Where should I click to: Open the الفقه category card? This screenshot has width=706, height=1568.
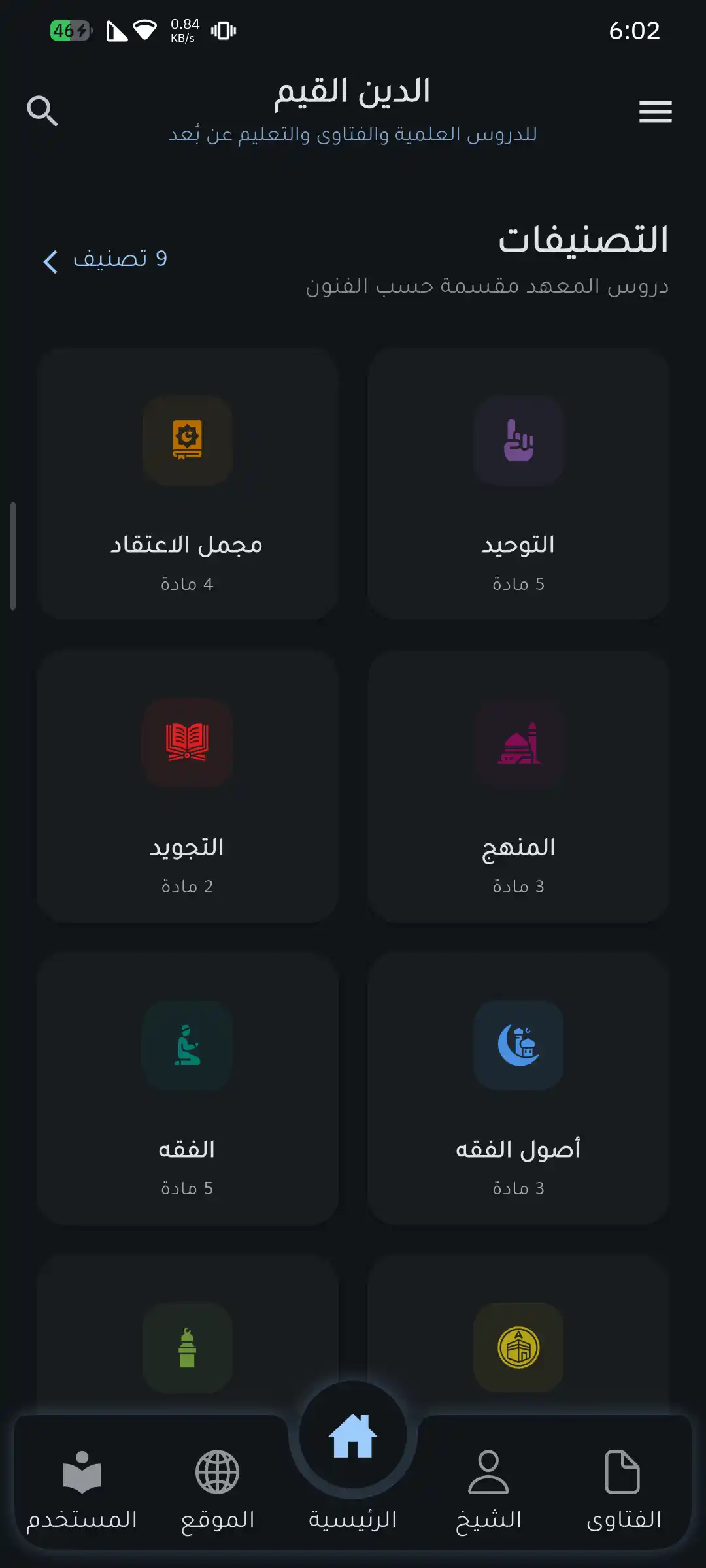click(x=187, y=1088)
